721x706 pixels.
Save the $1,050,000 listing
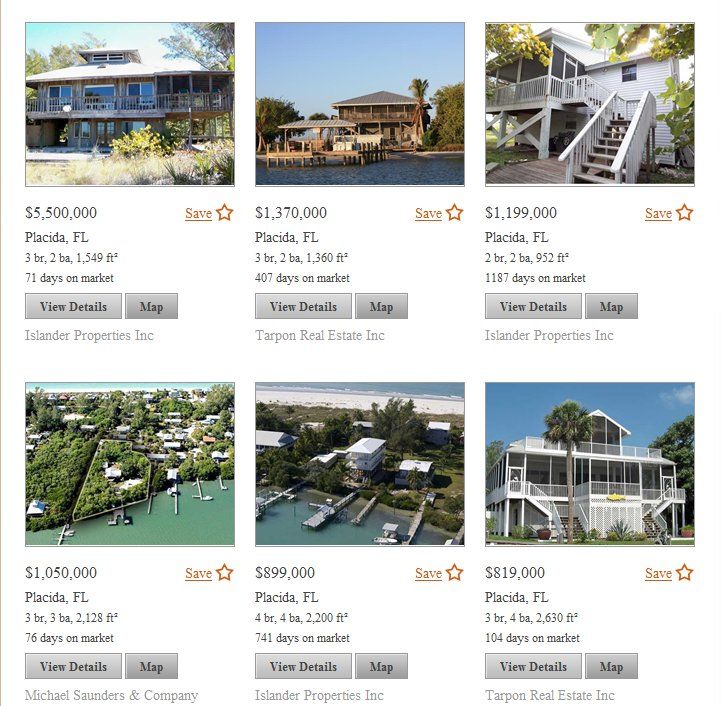pyautogui.click(x=208, y=573)
